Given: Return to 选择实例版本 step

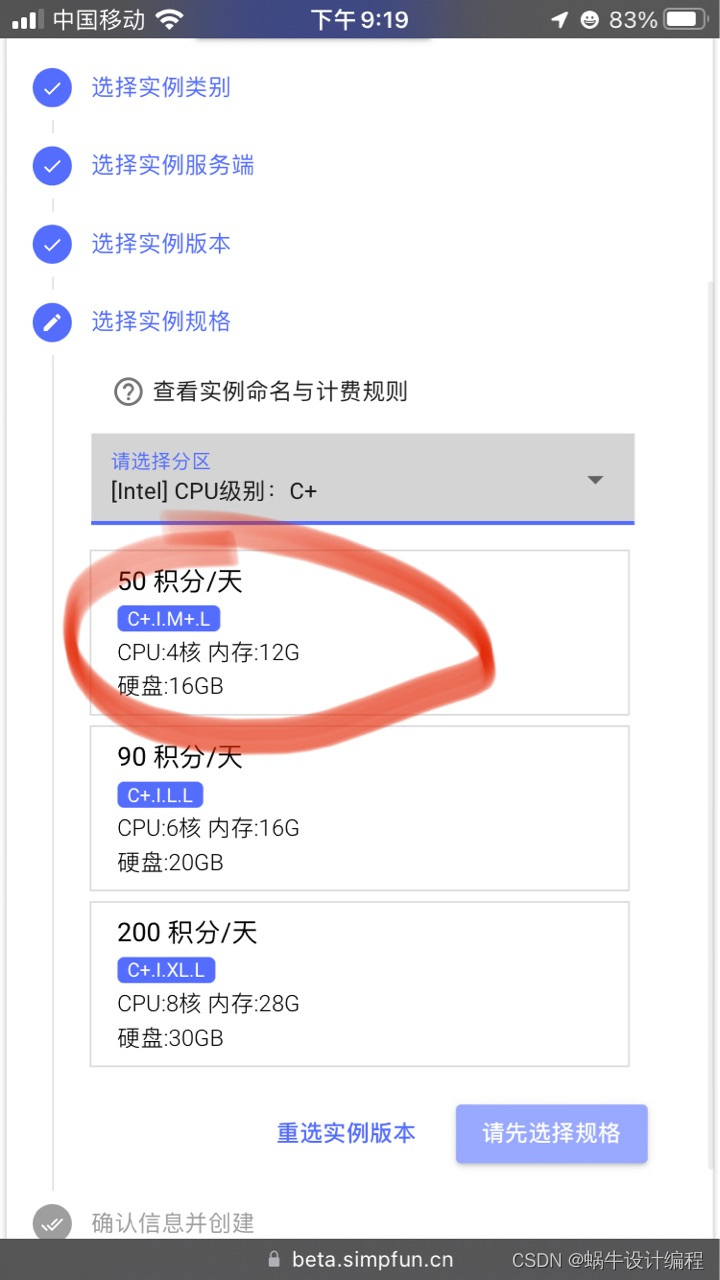Looking at the screenshot, I should point(160,243).
